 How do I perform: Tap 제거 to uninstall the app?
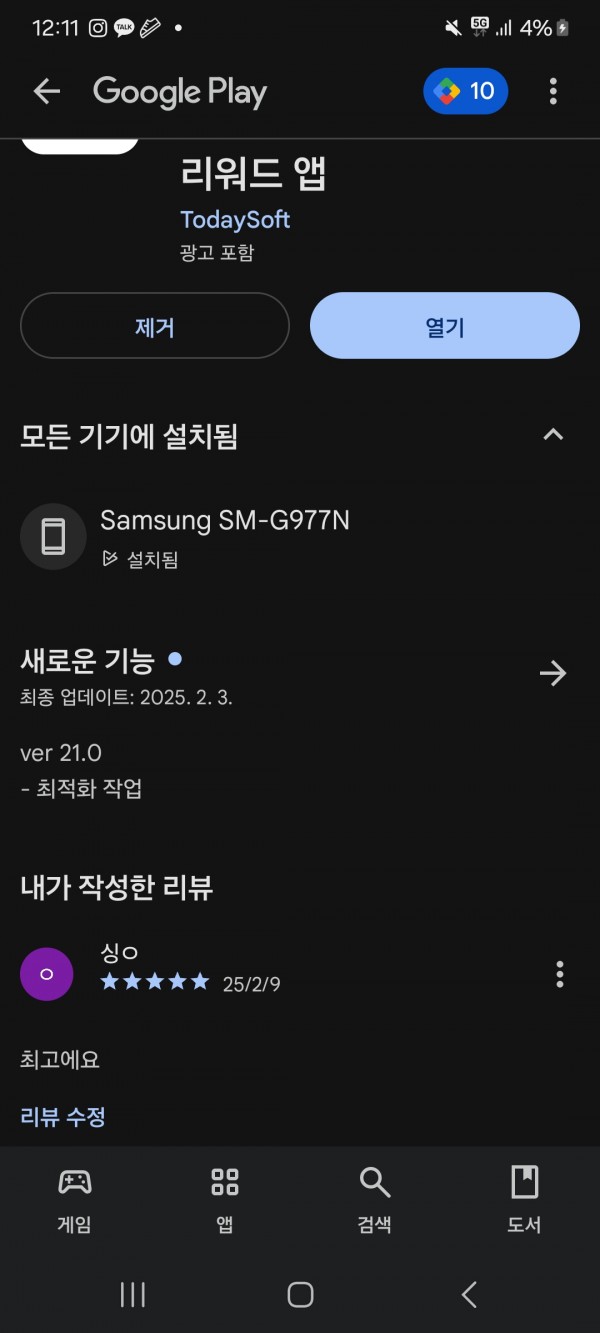coord(155,326)
